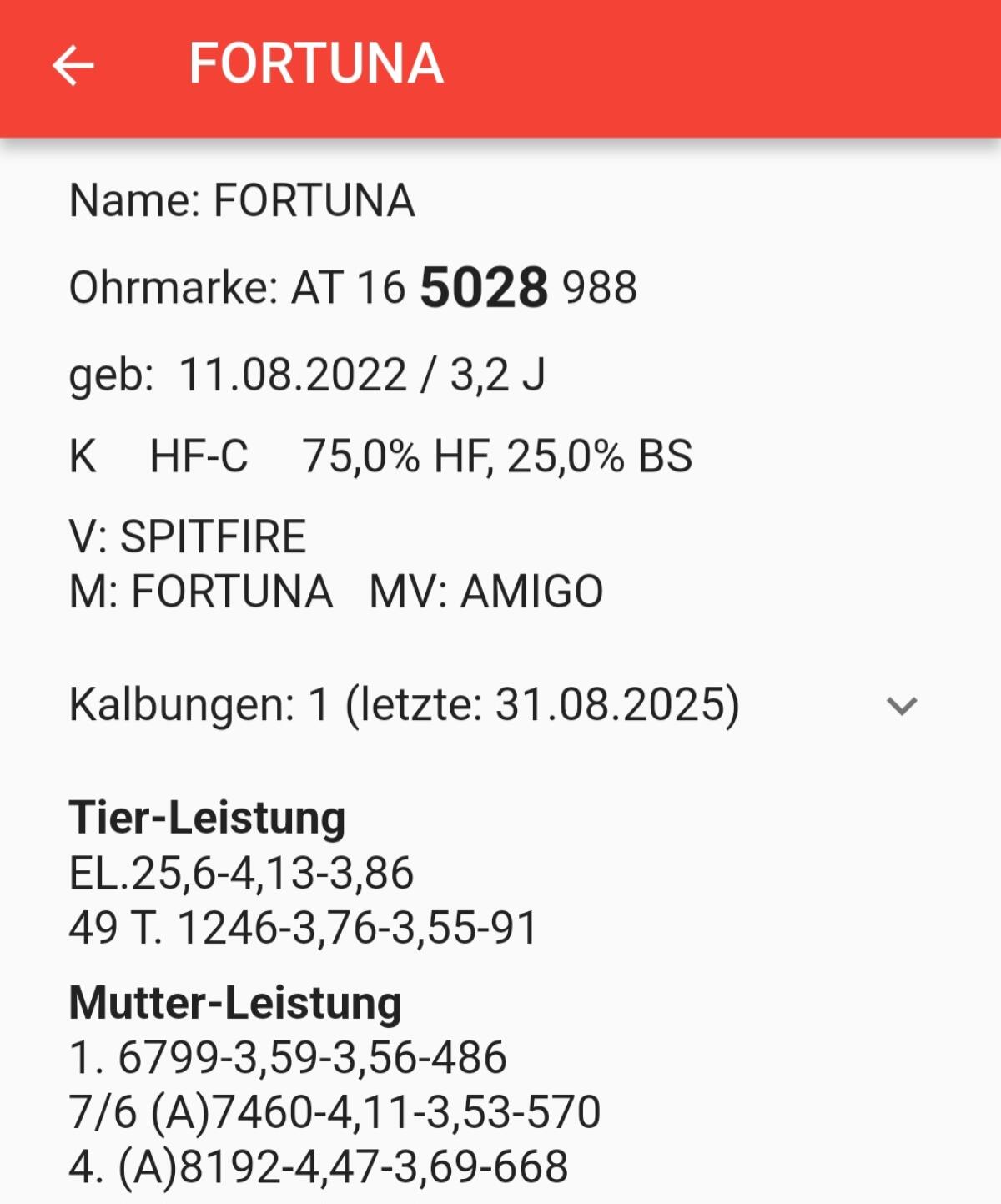Expand the Kalbungen calving history section

point(405,705)
